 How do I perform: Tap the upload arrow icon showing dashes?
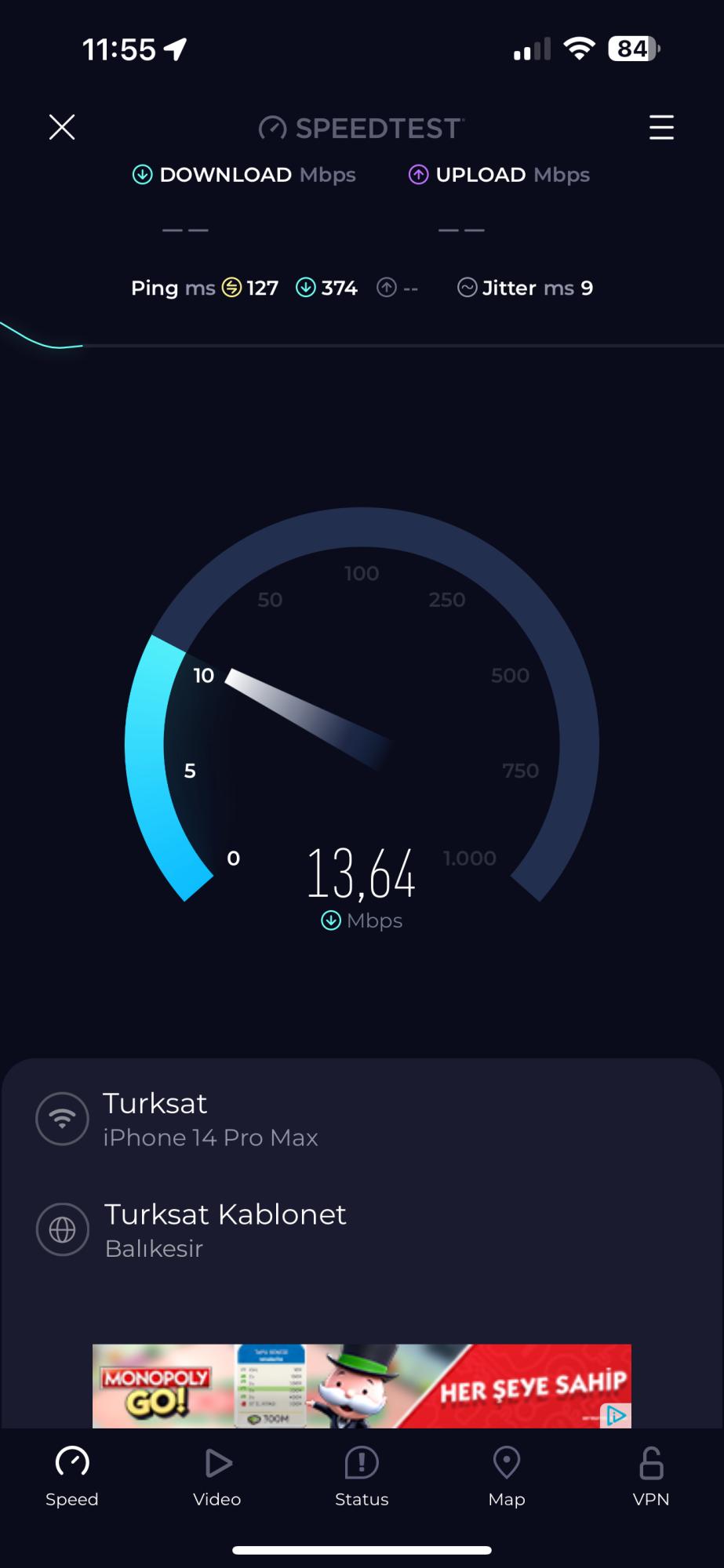click(385, 288)
